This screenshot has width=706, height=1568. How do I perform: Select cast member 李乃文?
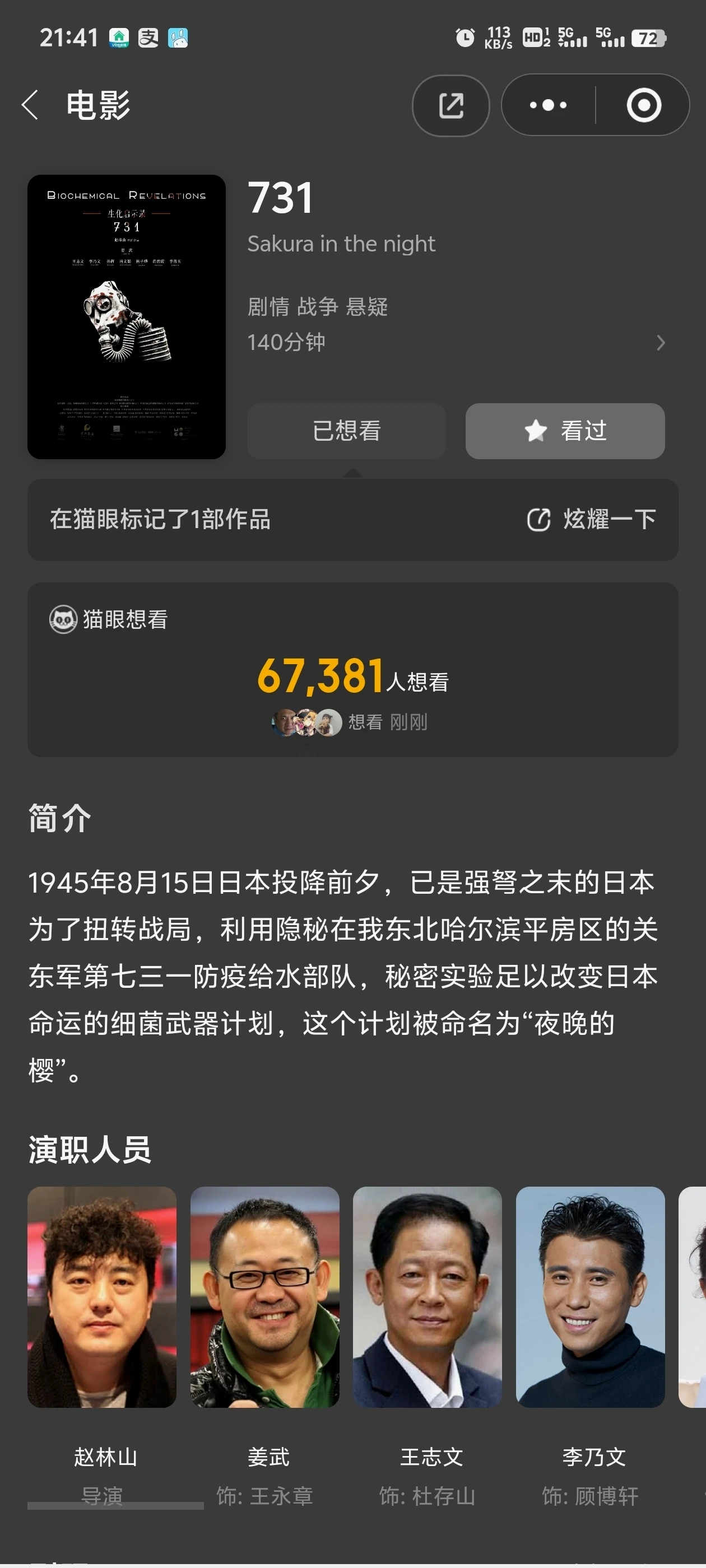click(x=590, y=1296)
